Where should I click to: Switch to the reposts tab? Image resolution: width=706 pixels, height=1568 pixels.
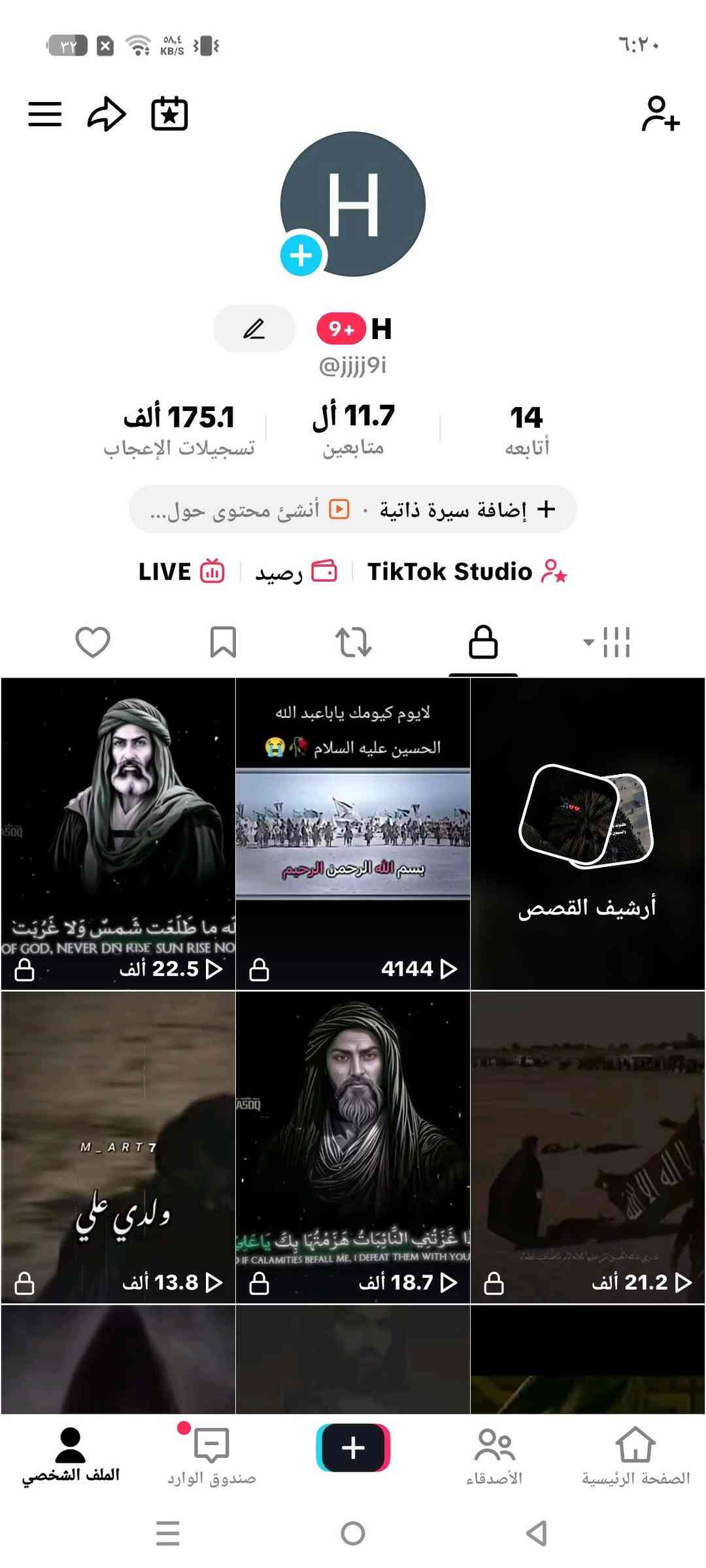(353, 642)
